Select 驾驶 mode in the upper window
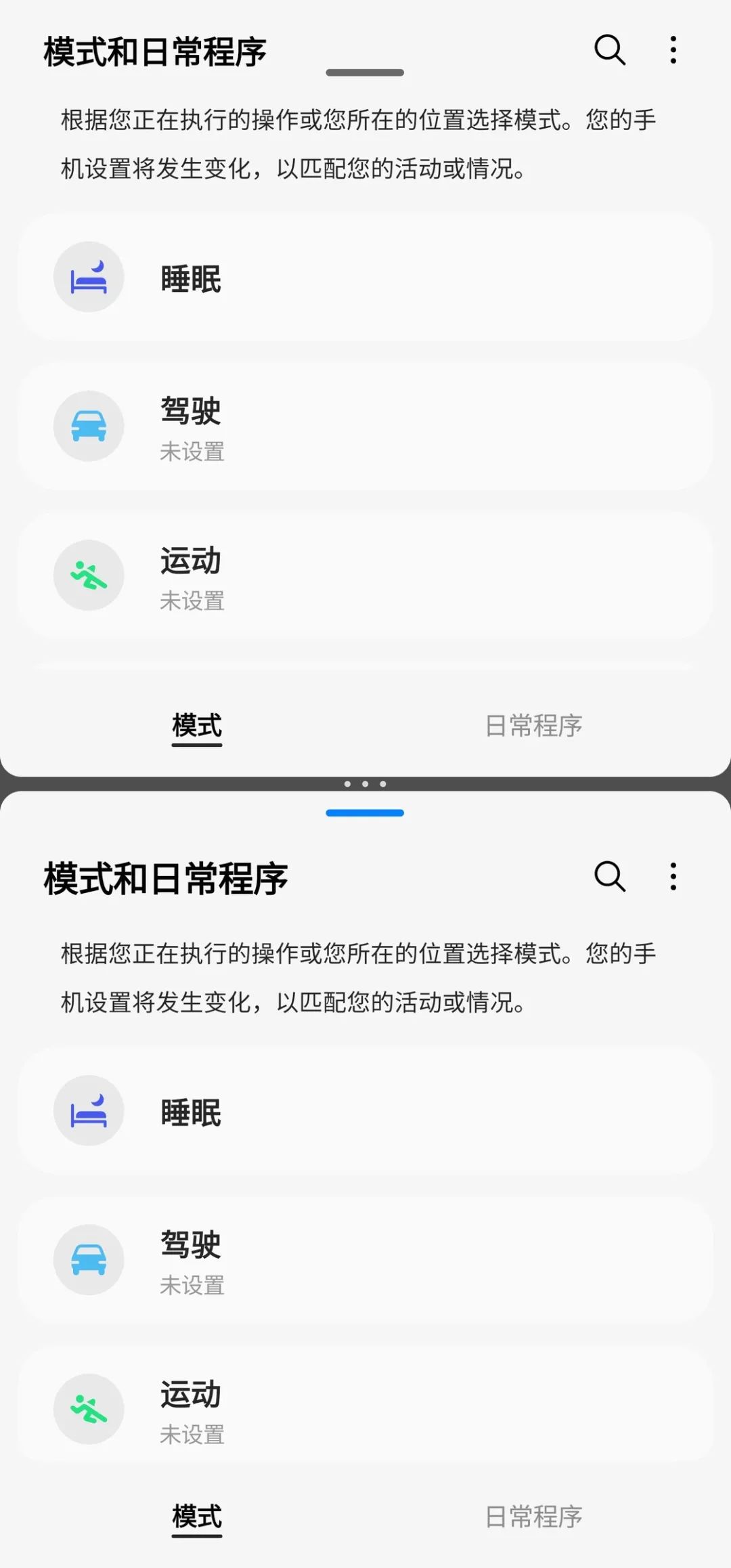The image size is (731, 1568). [365, 427]
